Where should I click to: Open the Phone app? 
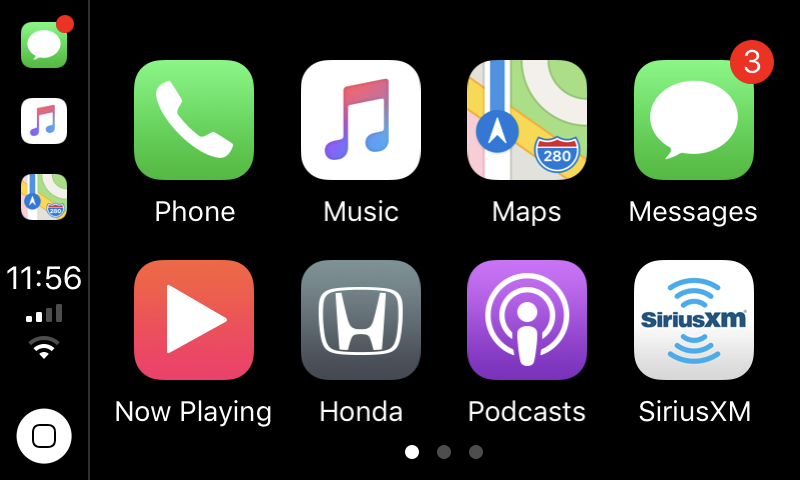tap(194, 120)
